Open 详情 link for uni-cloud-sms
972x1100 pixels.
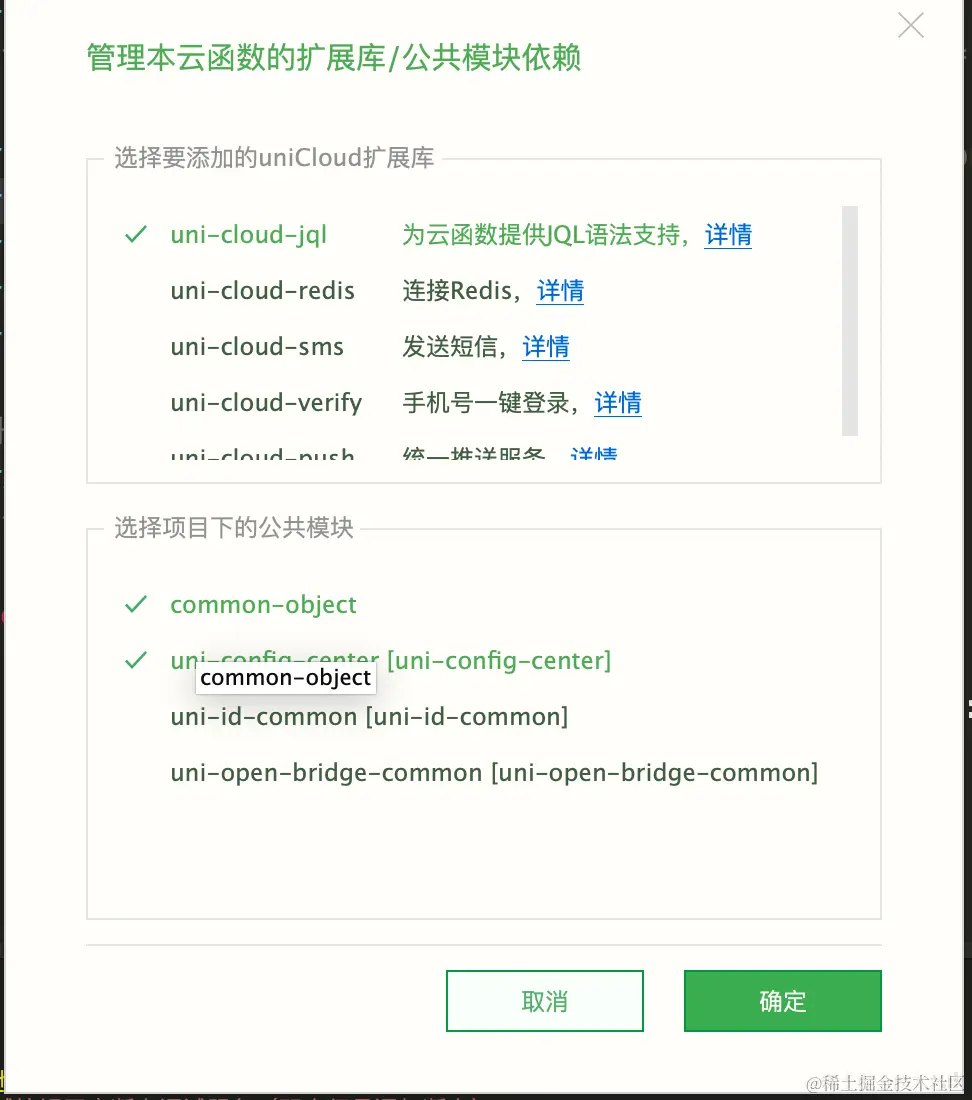546,347
